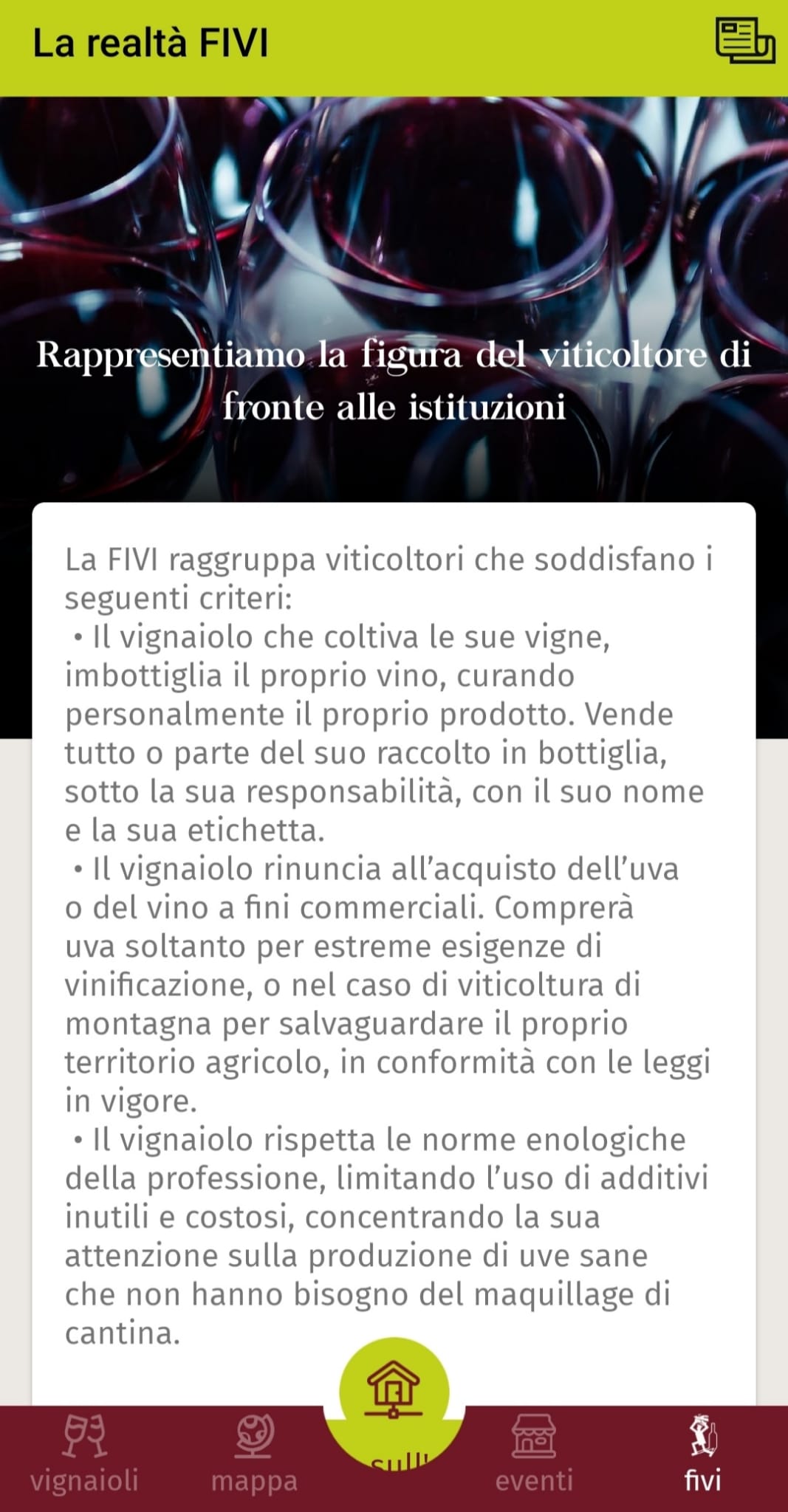Open the news icon in the top bar
Viewport: 788px width, 1512px height.
[745, 41]
